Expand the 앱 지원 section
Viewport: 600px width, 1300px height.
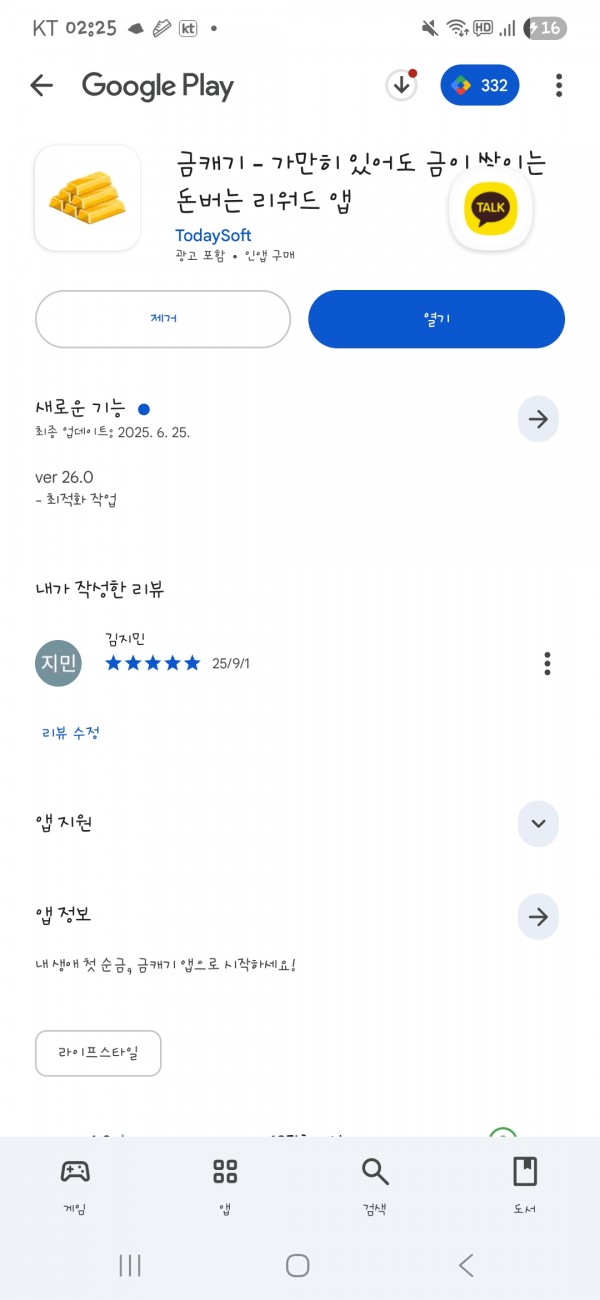pyautogui.click(x=538, y=824)
